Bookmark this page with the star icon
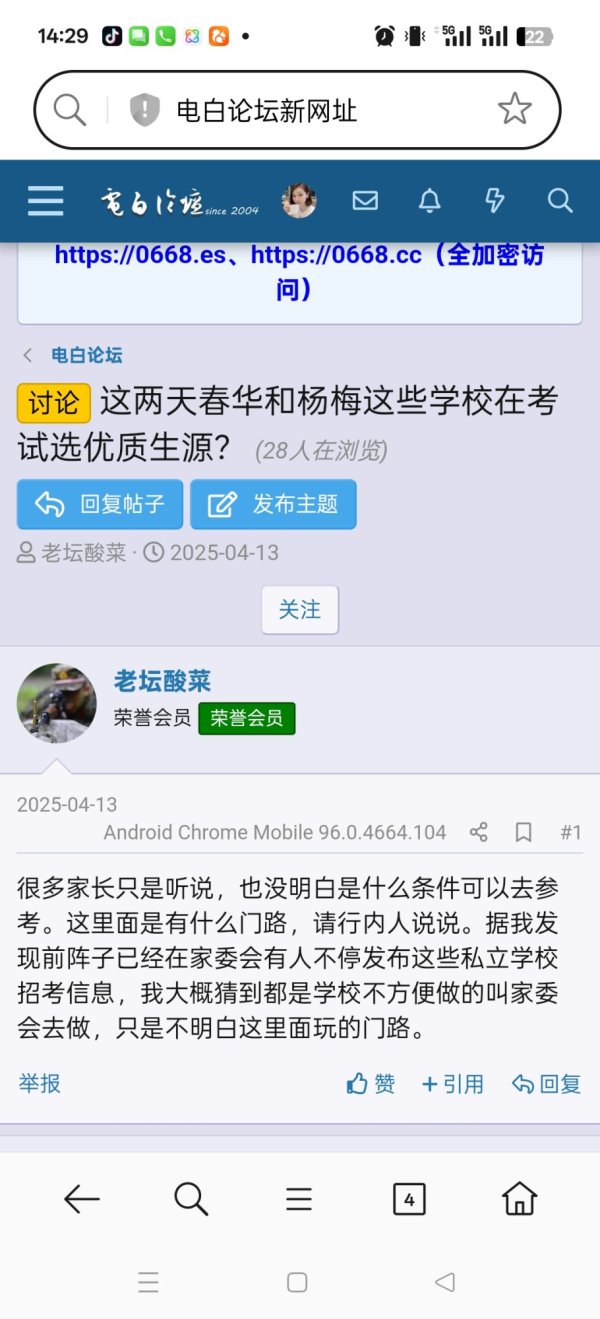Viewport: 600px width, 1319px height. (x=515, y=109)
